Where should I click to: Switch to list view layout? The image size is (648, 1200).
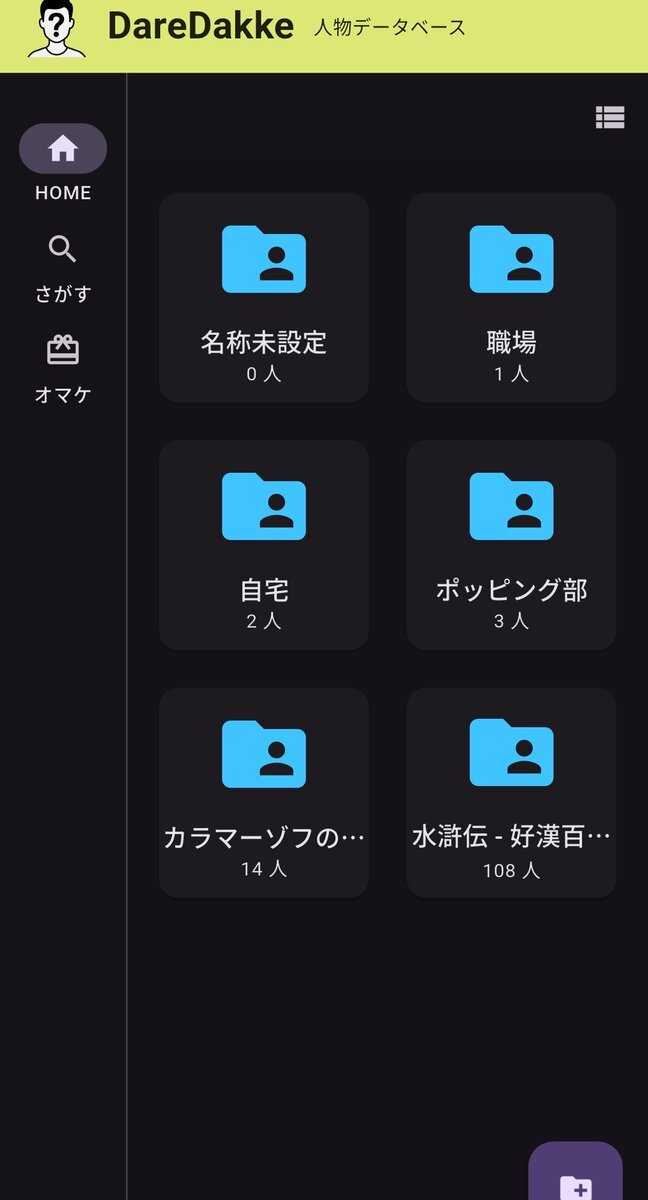click(x=610, y=118)
